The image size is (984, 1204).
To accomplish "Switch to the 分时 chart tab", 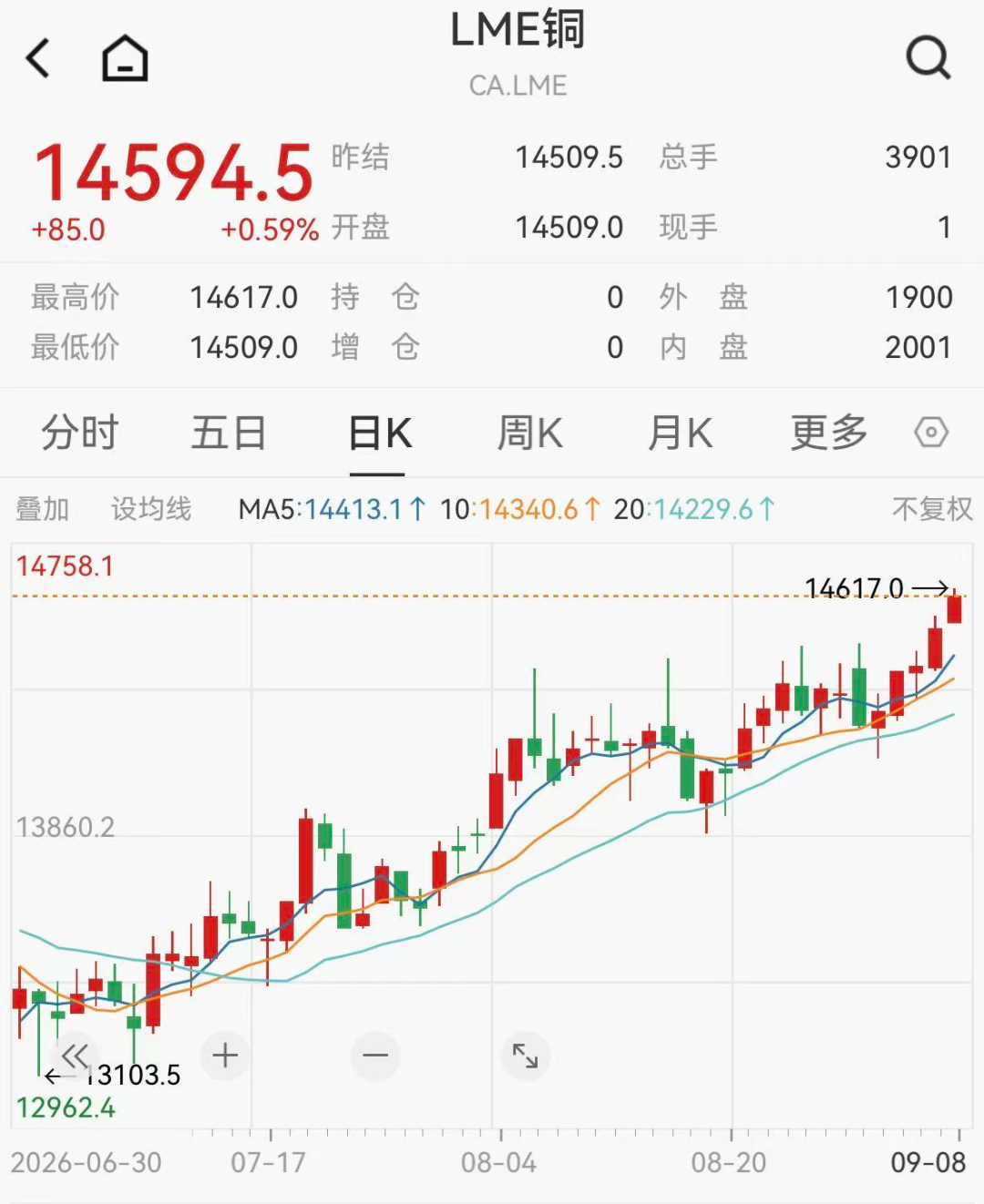I will coord(80,432).
